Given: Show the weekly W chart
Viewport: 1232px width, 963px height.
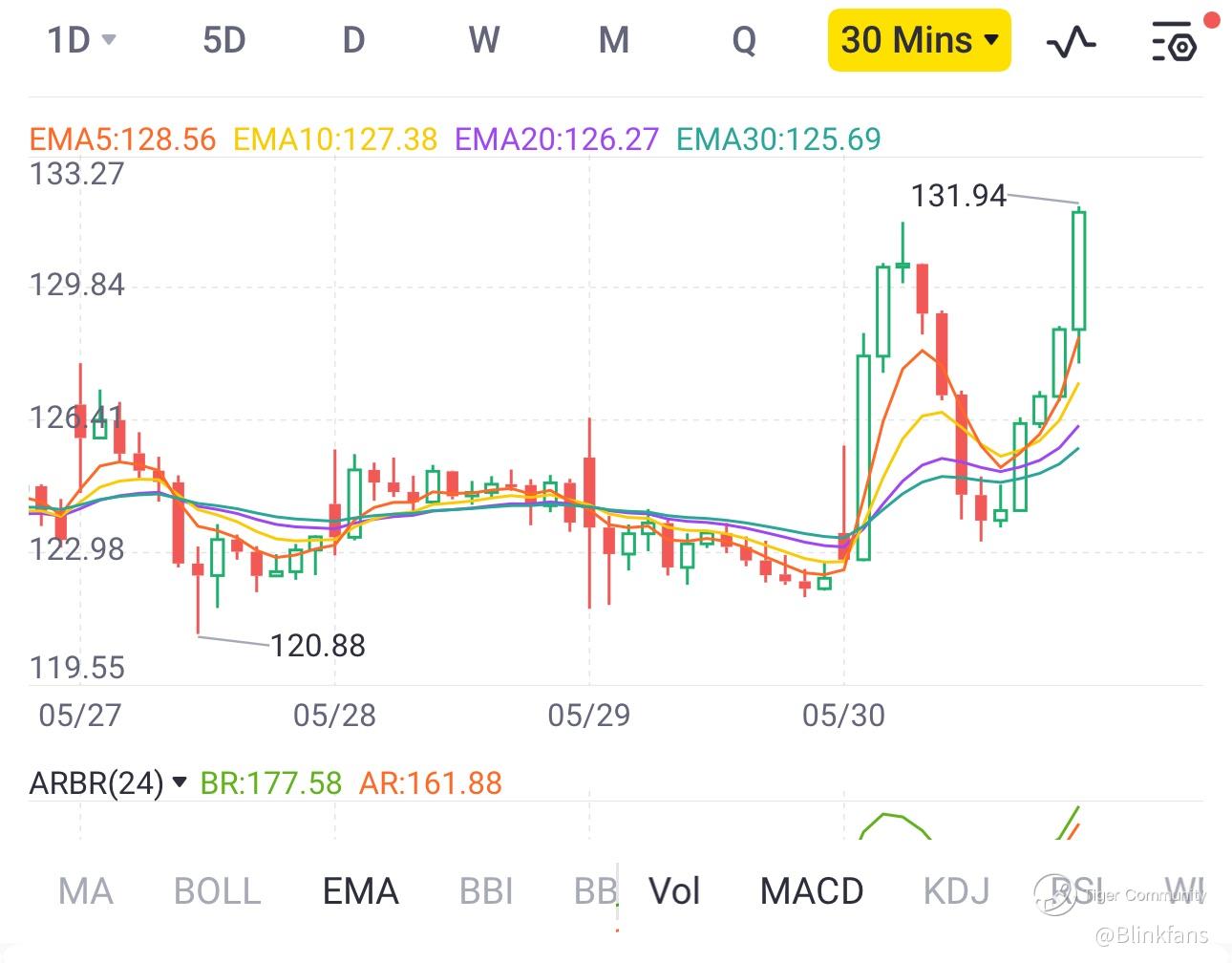Looking at the screenshot, I should pos(483,40).
